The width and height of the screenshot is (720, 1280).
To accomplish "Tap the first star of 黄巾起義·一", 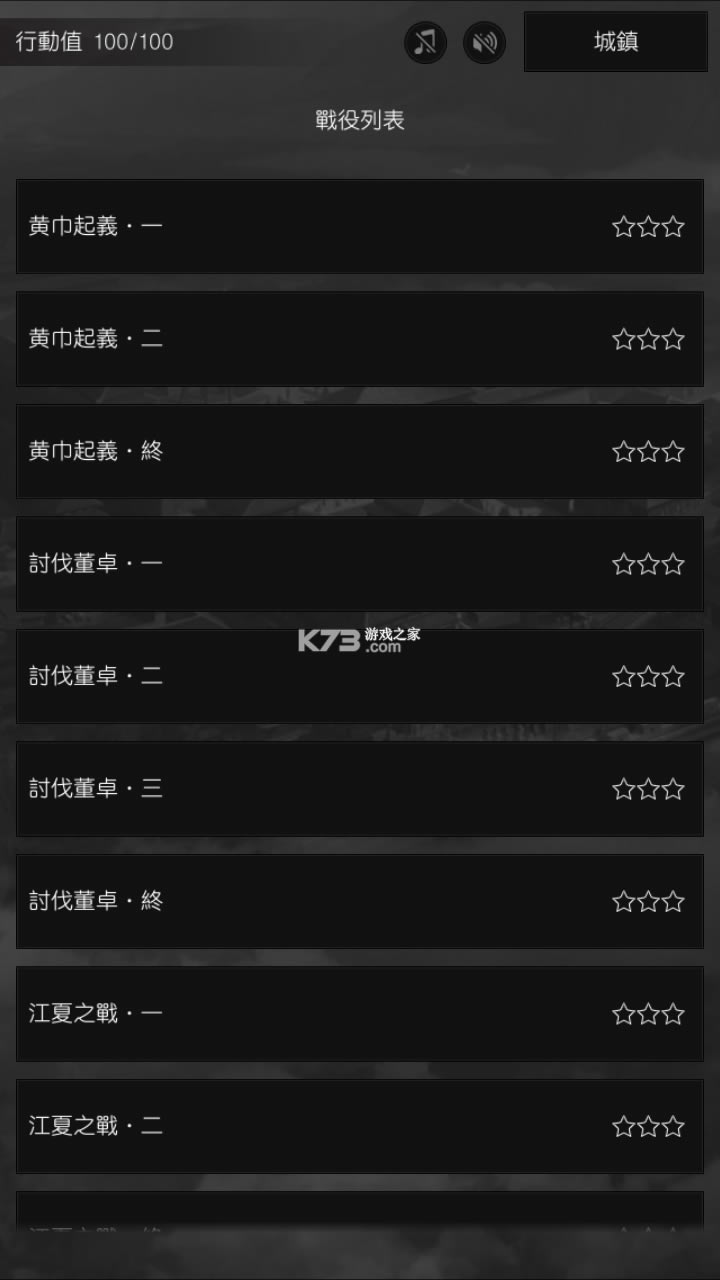I will coord(622,226).
